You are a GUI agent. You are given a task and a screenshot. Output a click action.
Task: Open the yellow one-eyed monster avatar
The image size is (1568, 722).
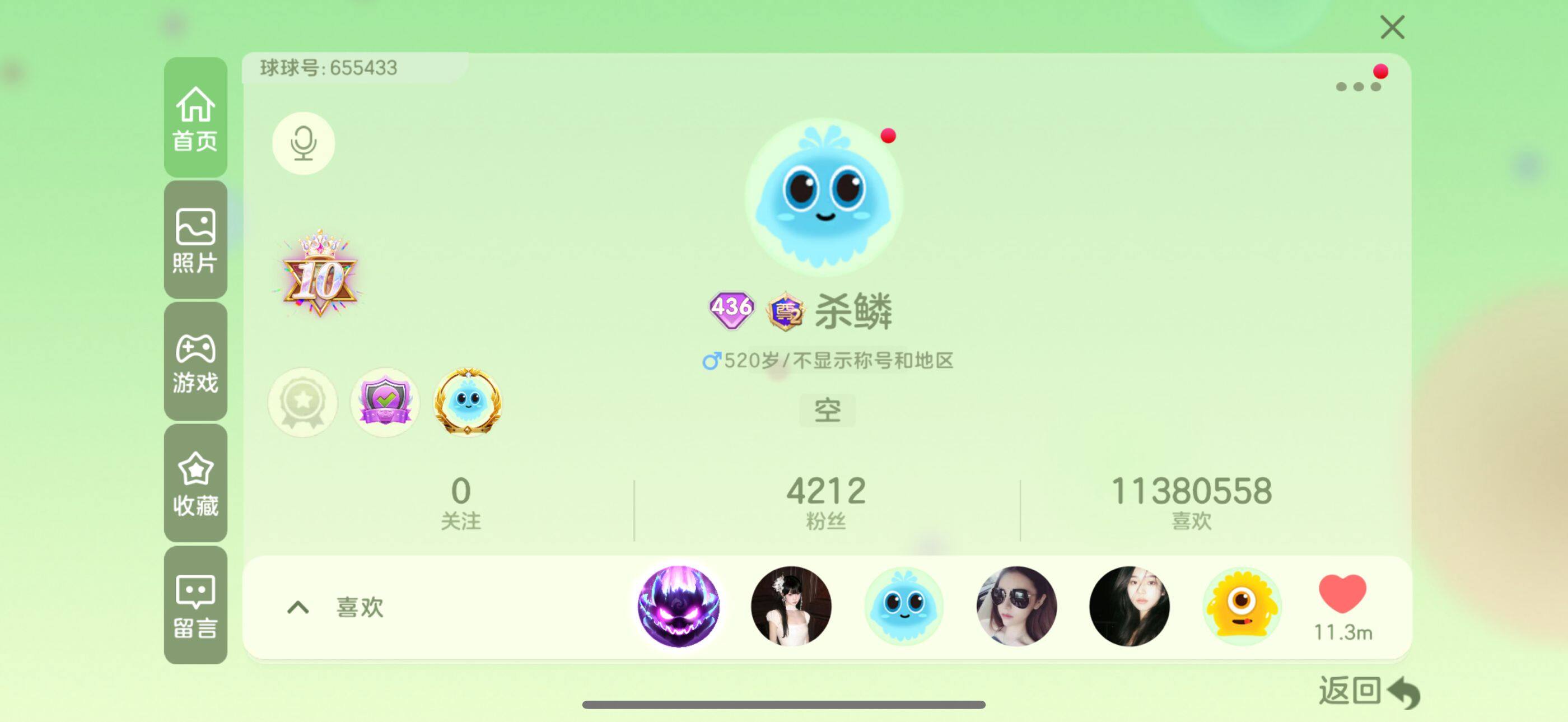tap(1241, 606)
